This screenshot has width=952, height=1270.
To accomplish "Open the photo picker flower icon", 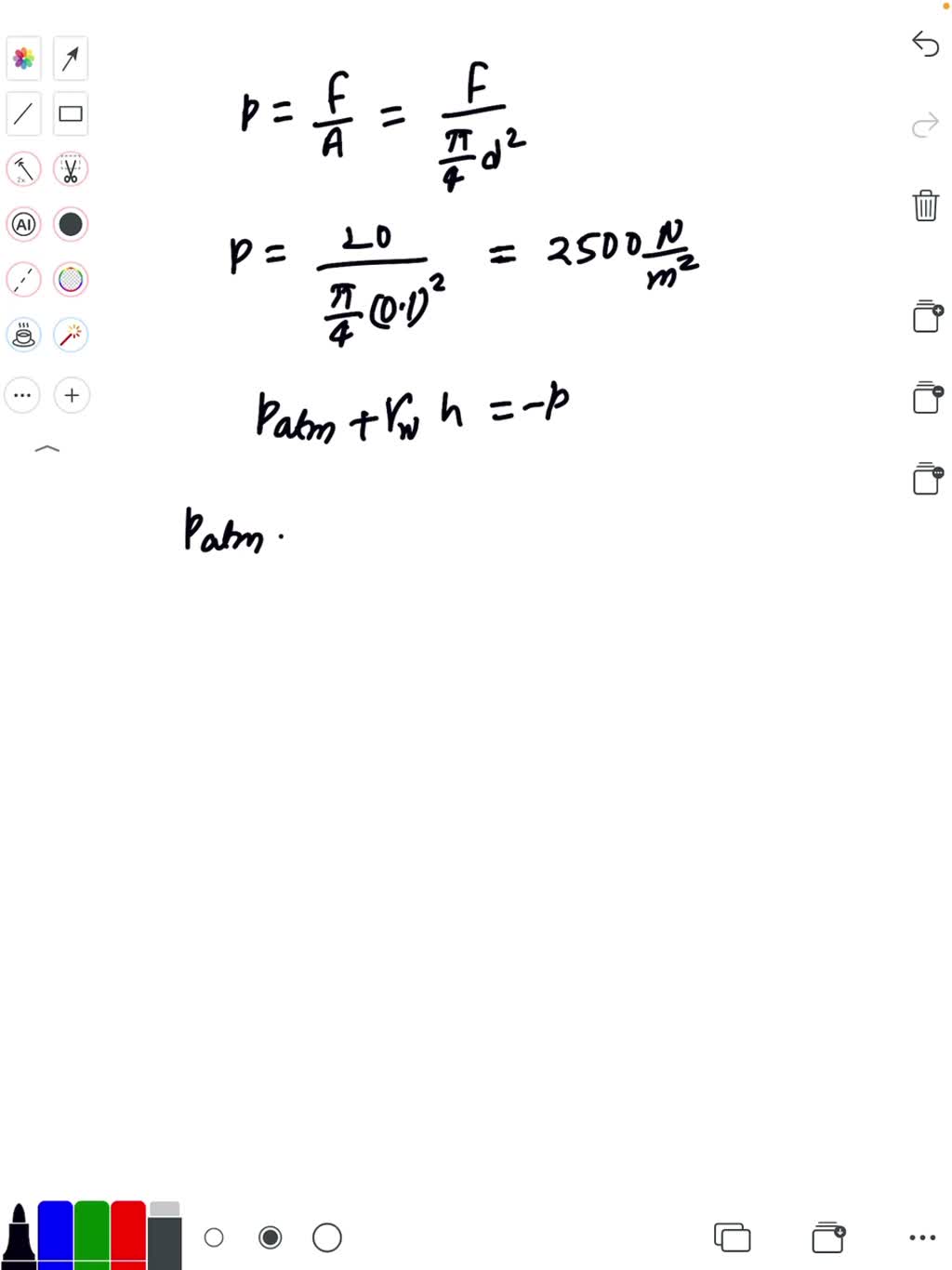I will [x=24, y=59].
